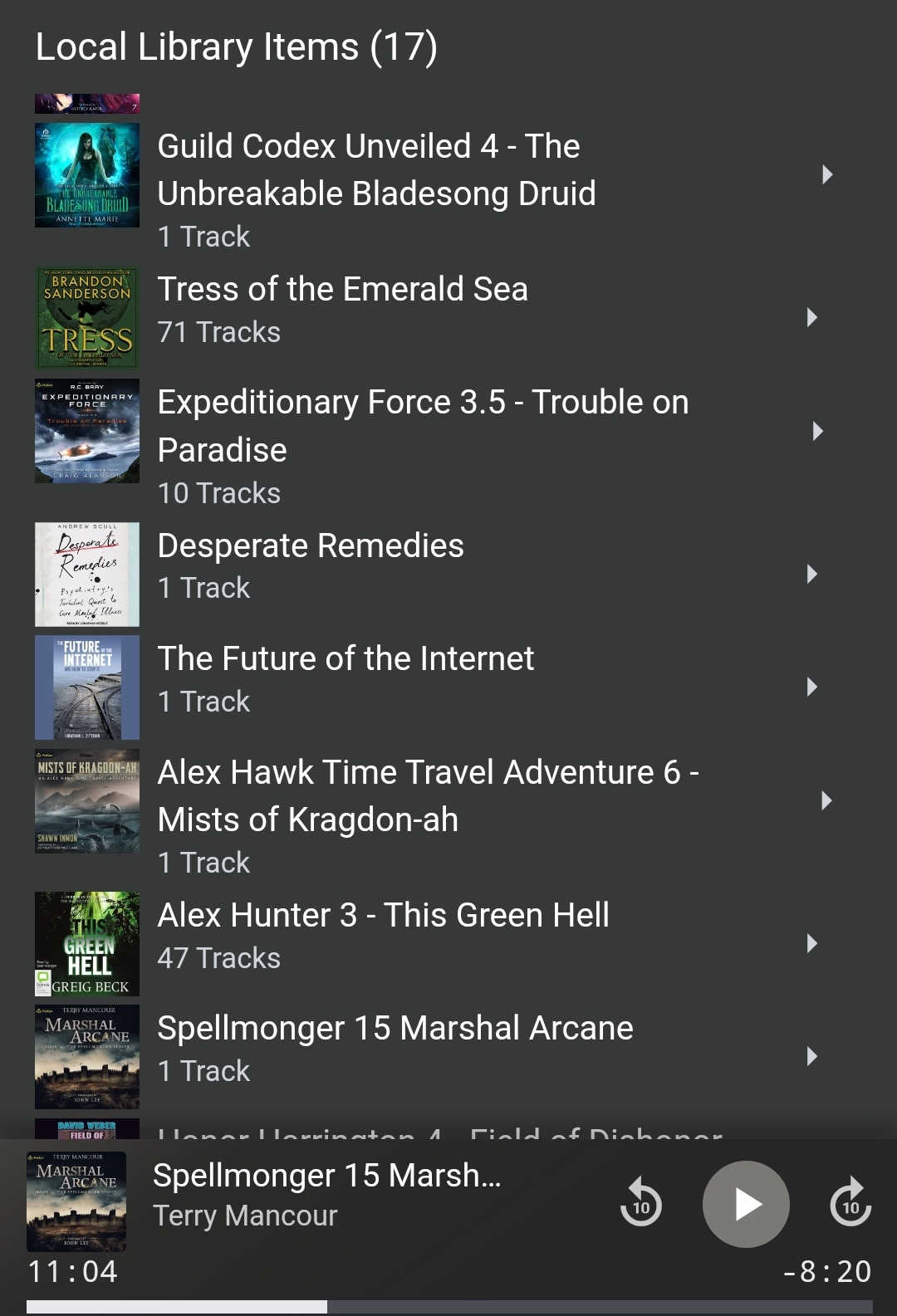Open the Spellmonger 15 title in mini player
This screenshot has width=897, height=1316.
[326, 1175]
